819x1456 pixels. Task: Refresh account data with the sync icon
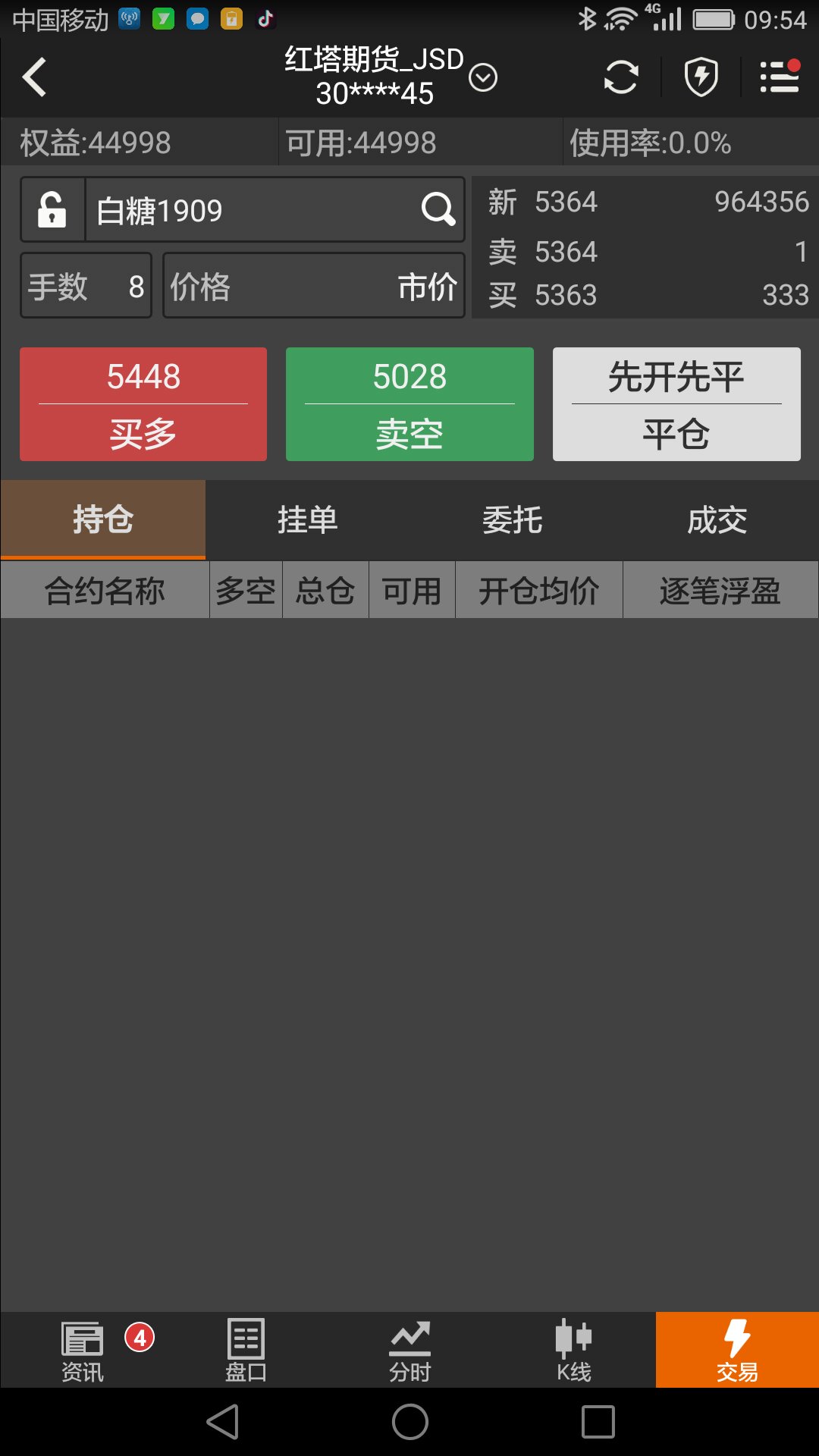click(x=620, y=77)
